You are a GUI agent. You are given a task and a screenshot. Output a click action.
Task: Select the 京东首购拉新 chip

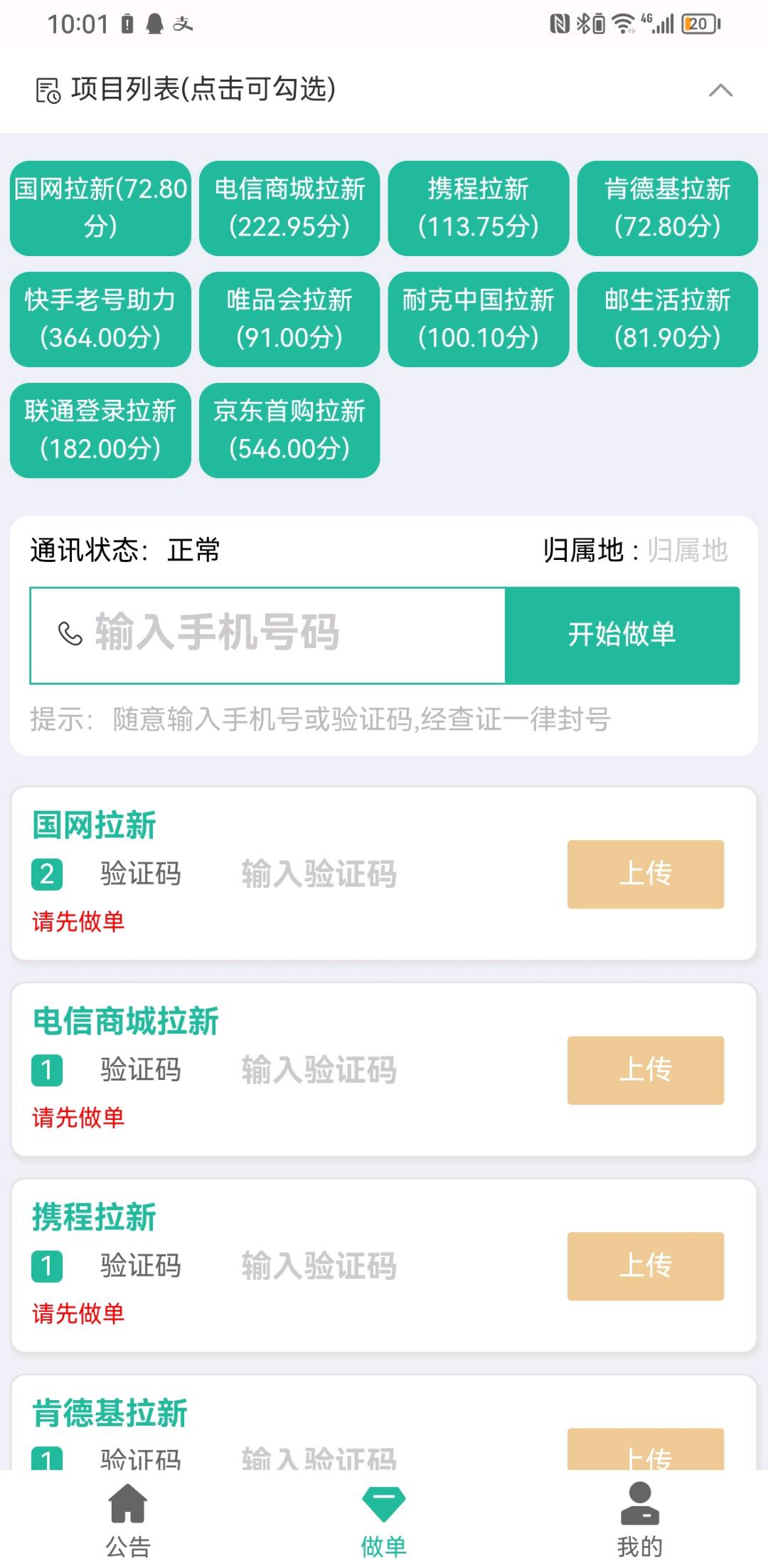coord(289,430)
